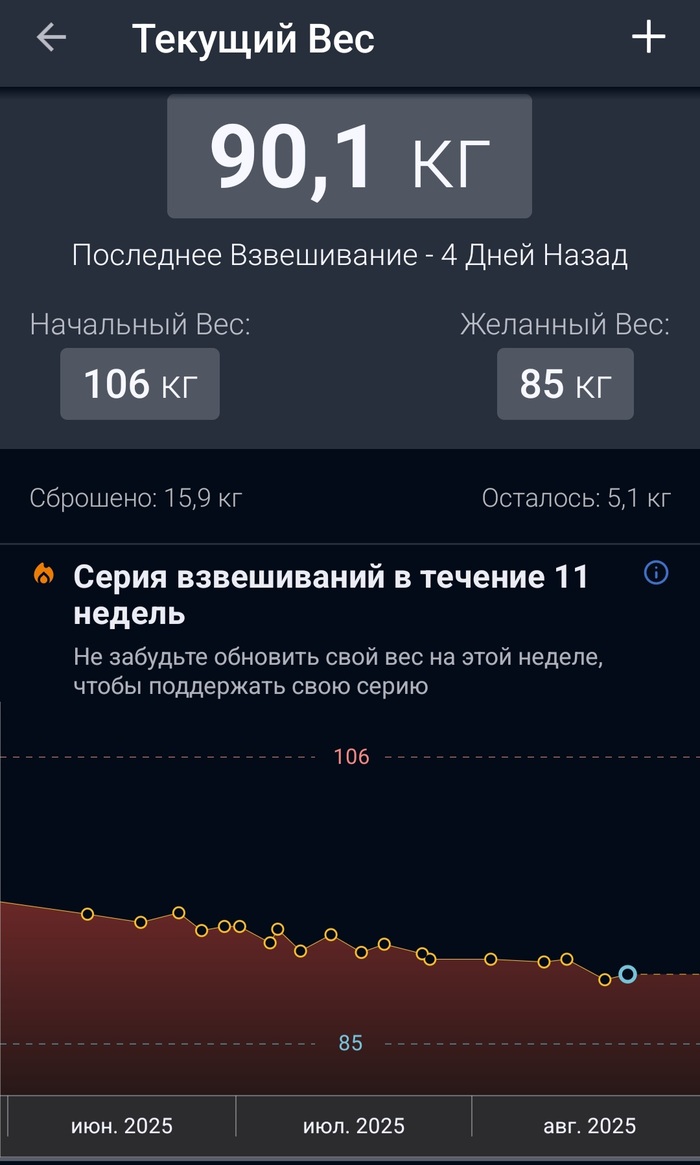Open the info icon for weigh-in streak

click(656, 573)
